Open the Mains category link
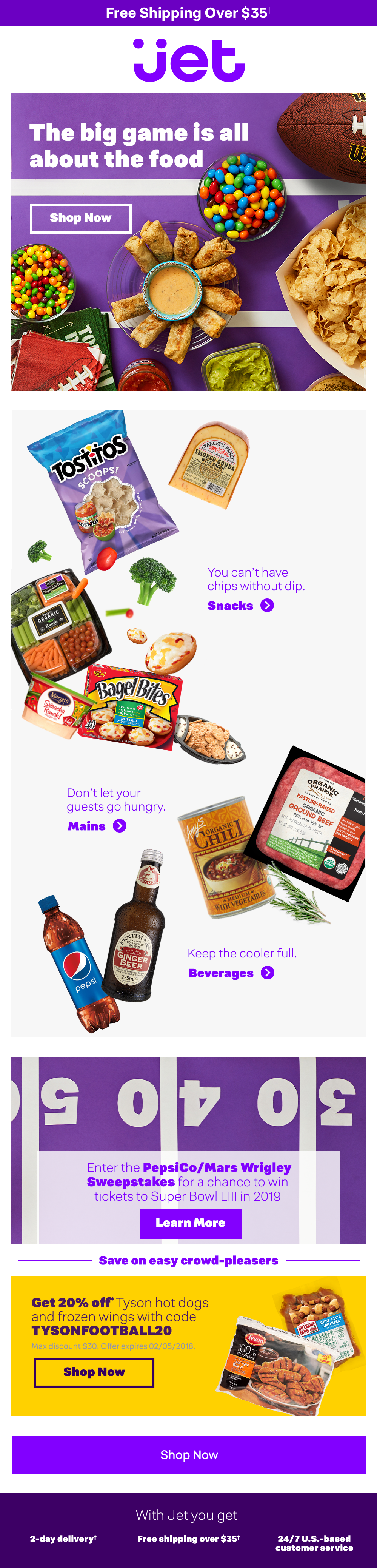Screen dimensions: 377x1568 click(97, 826)
